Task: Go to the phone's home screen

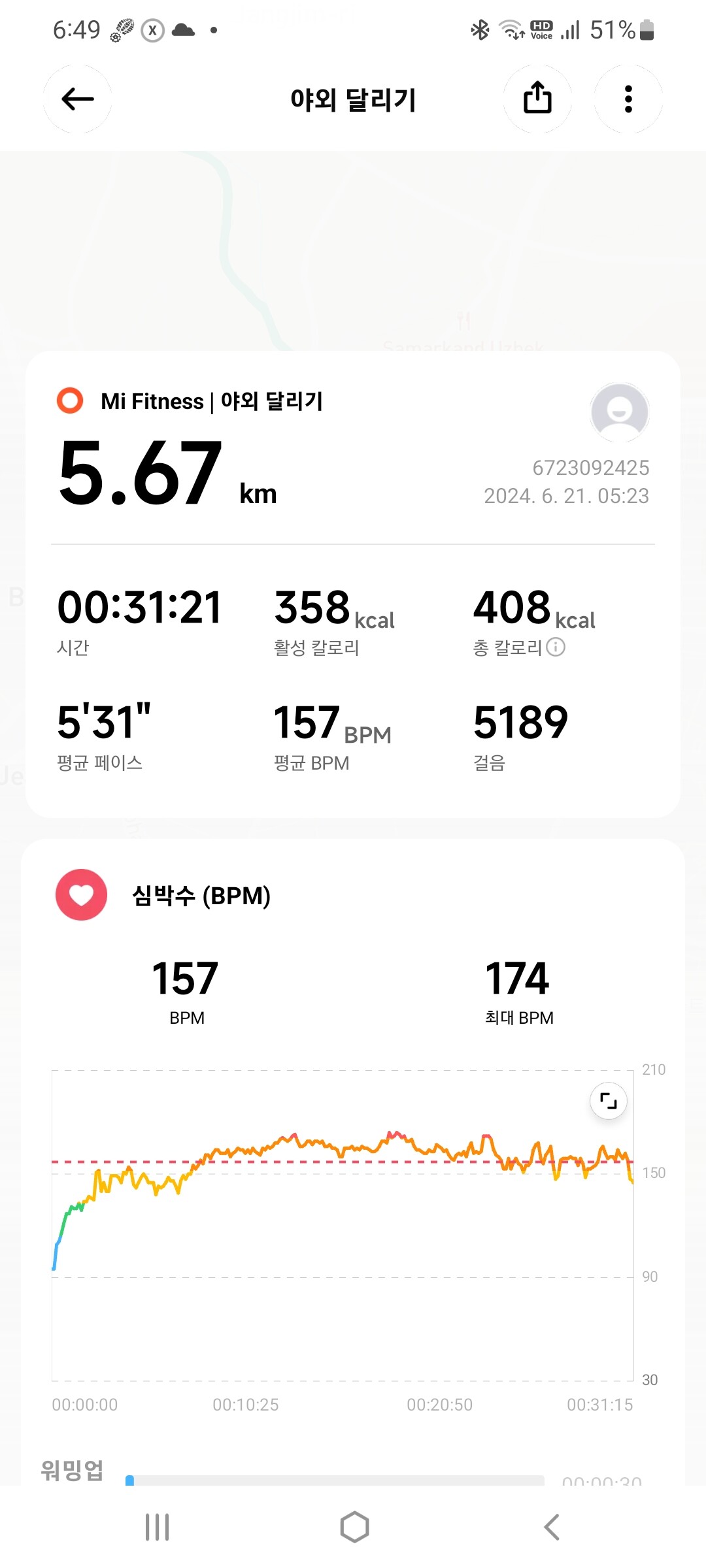Action: click(354, 1527)
